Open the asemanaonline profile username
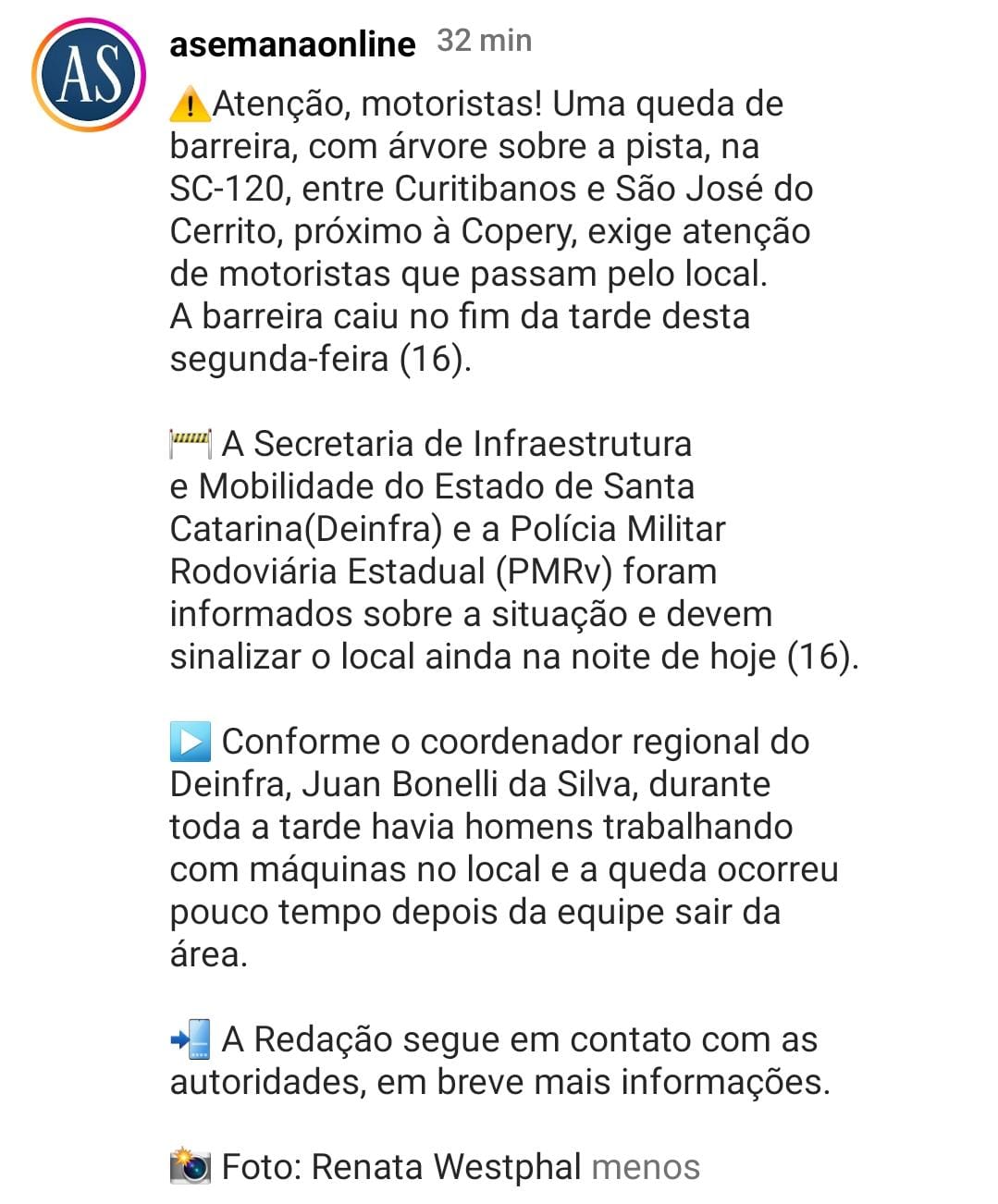Viewport: 998px width, 1204px height. pyautogui.click(x=292, y=43)
